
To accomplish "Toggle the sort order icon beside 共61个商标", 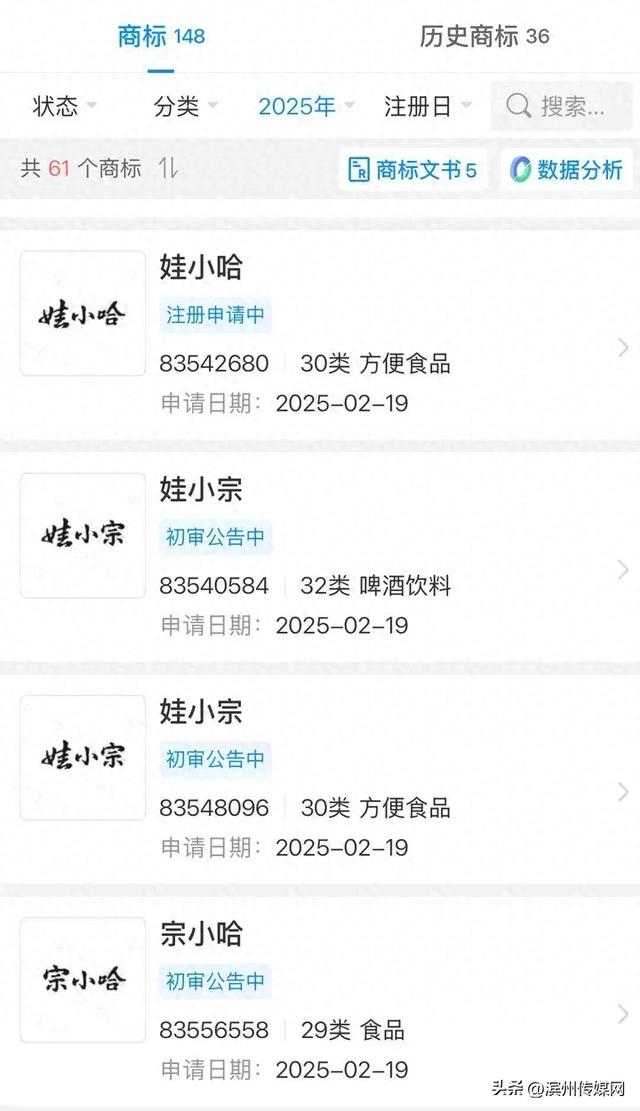I will pos(168,169).
